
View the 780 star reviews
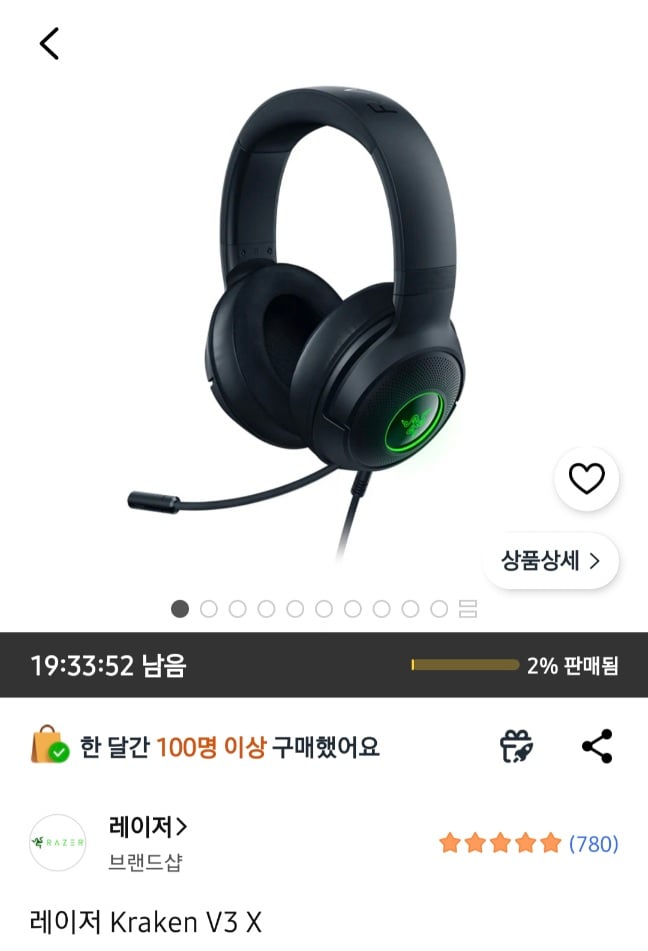click(528, 843)
